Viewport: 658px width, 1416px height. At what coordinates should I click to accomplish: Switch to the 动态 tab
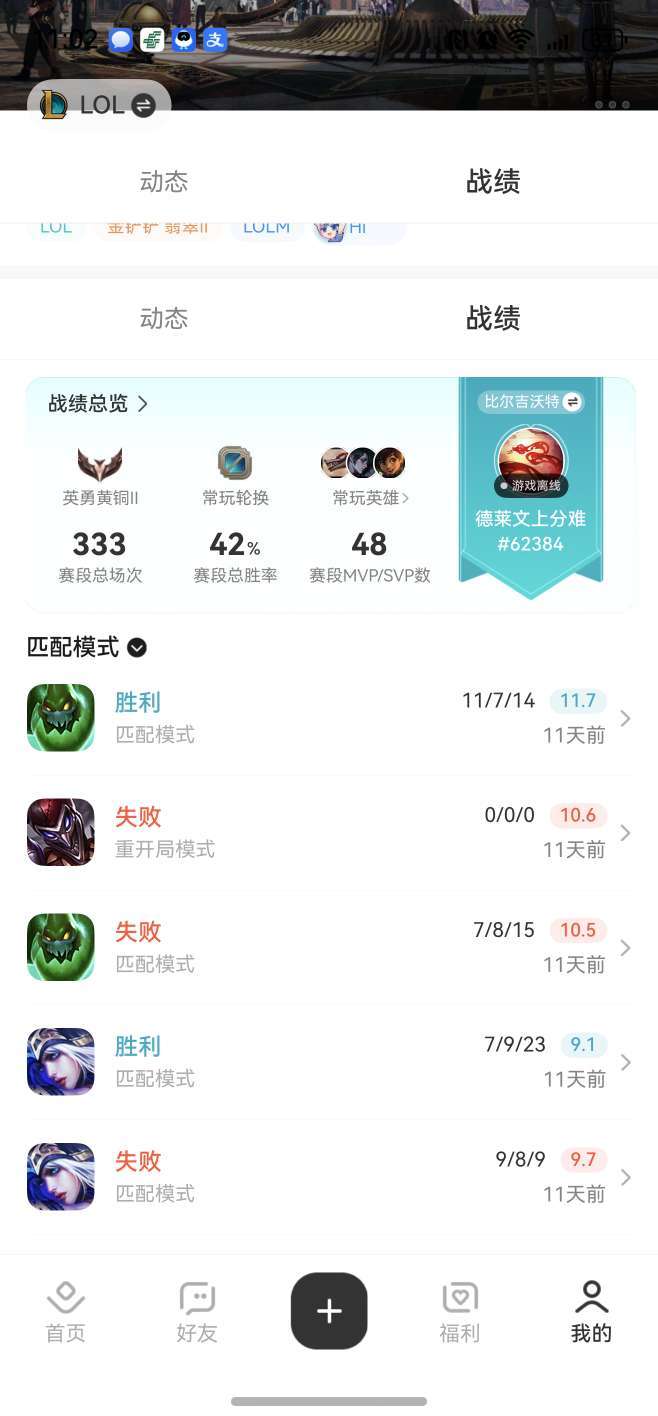[x=164, y=318]
